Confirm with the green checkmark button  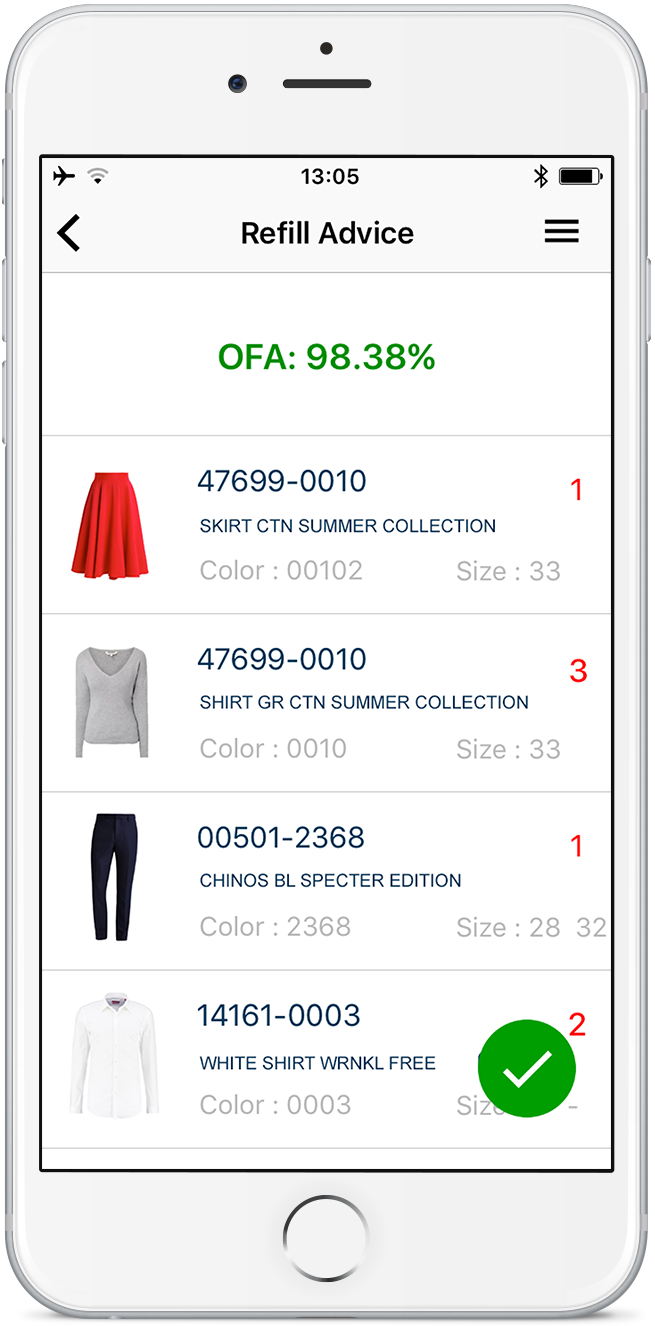coord(527,1068)
